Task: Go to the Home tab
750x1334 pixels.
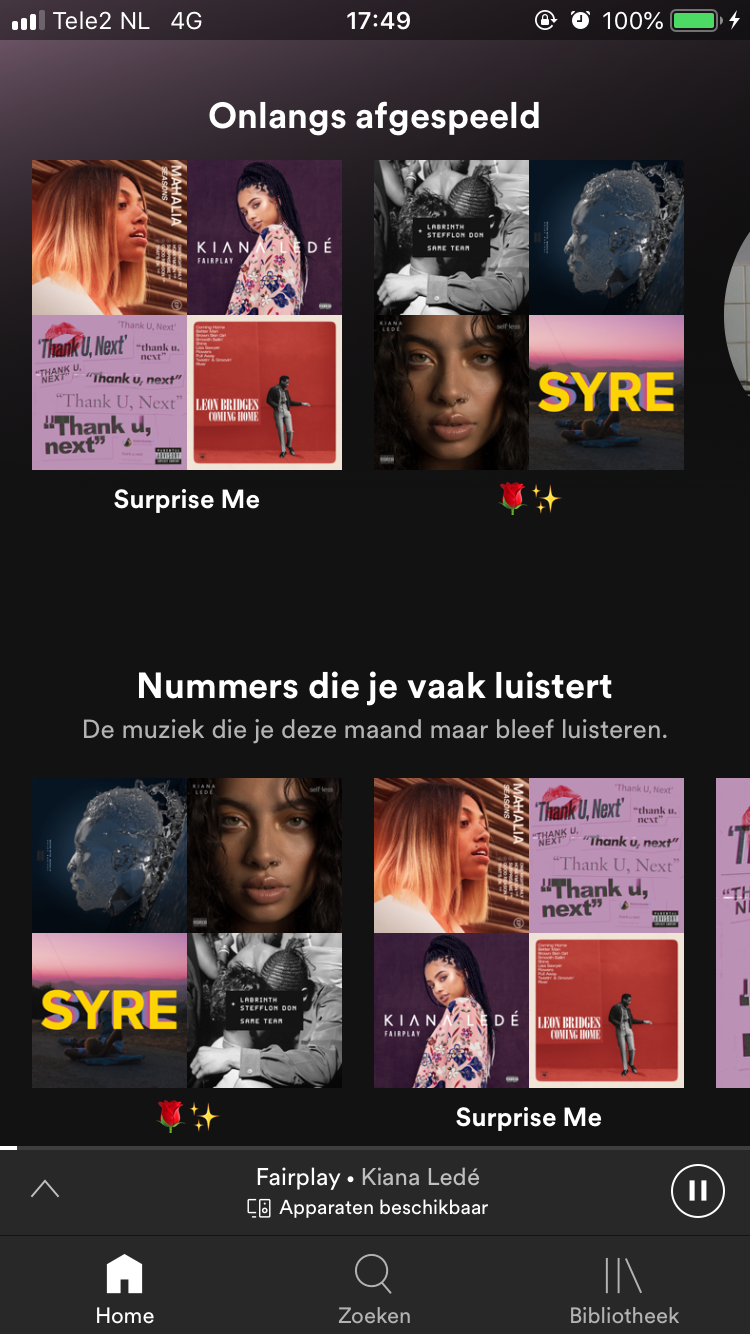Action: (125, 1290)
